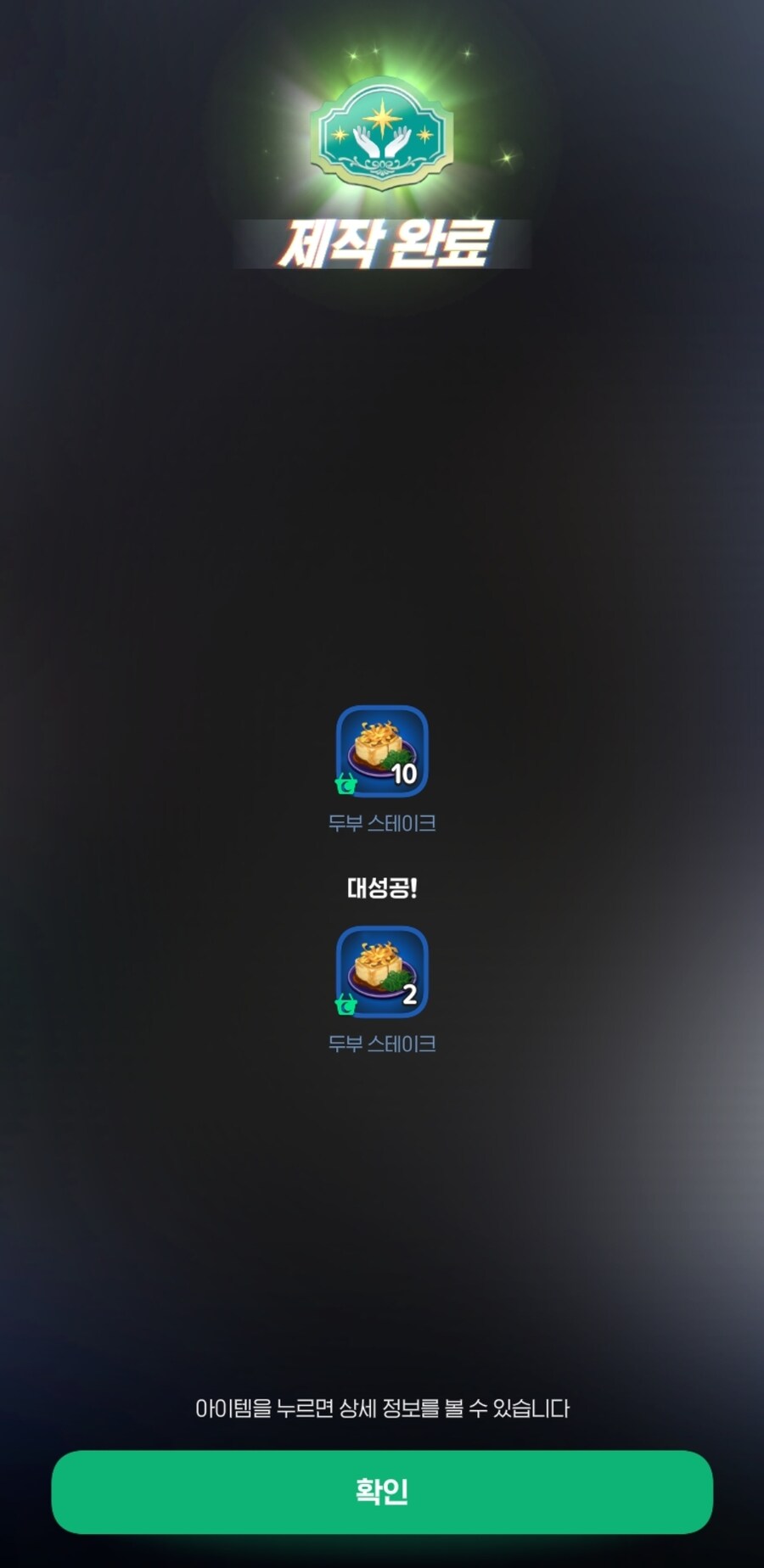Open details of 두부 스테이크 with quantity 10
The image size is (764, 1568).
coord(382,751)
